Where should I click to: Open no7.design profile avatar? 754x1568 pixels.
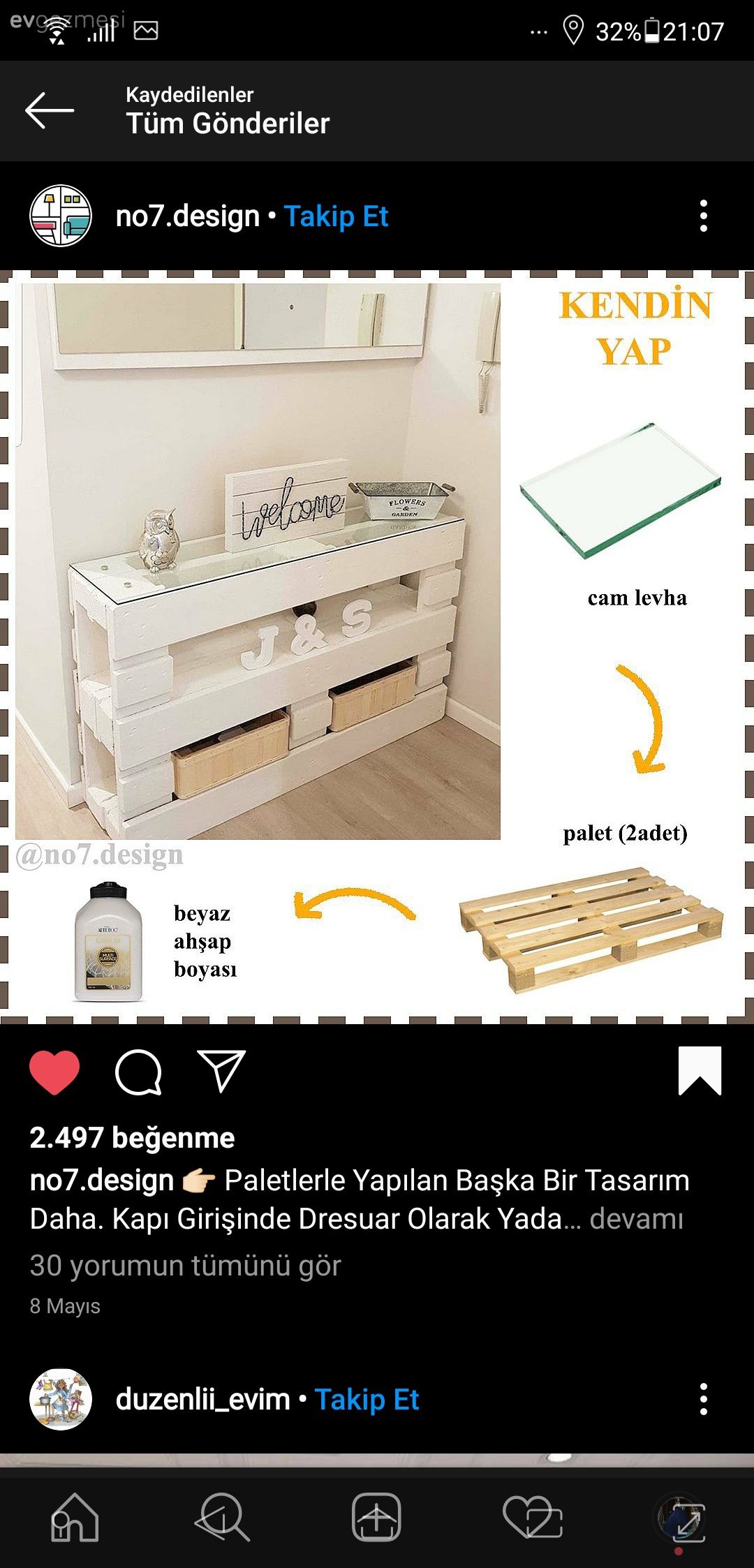click(61, 216)
